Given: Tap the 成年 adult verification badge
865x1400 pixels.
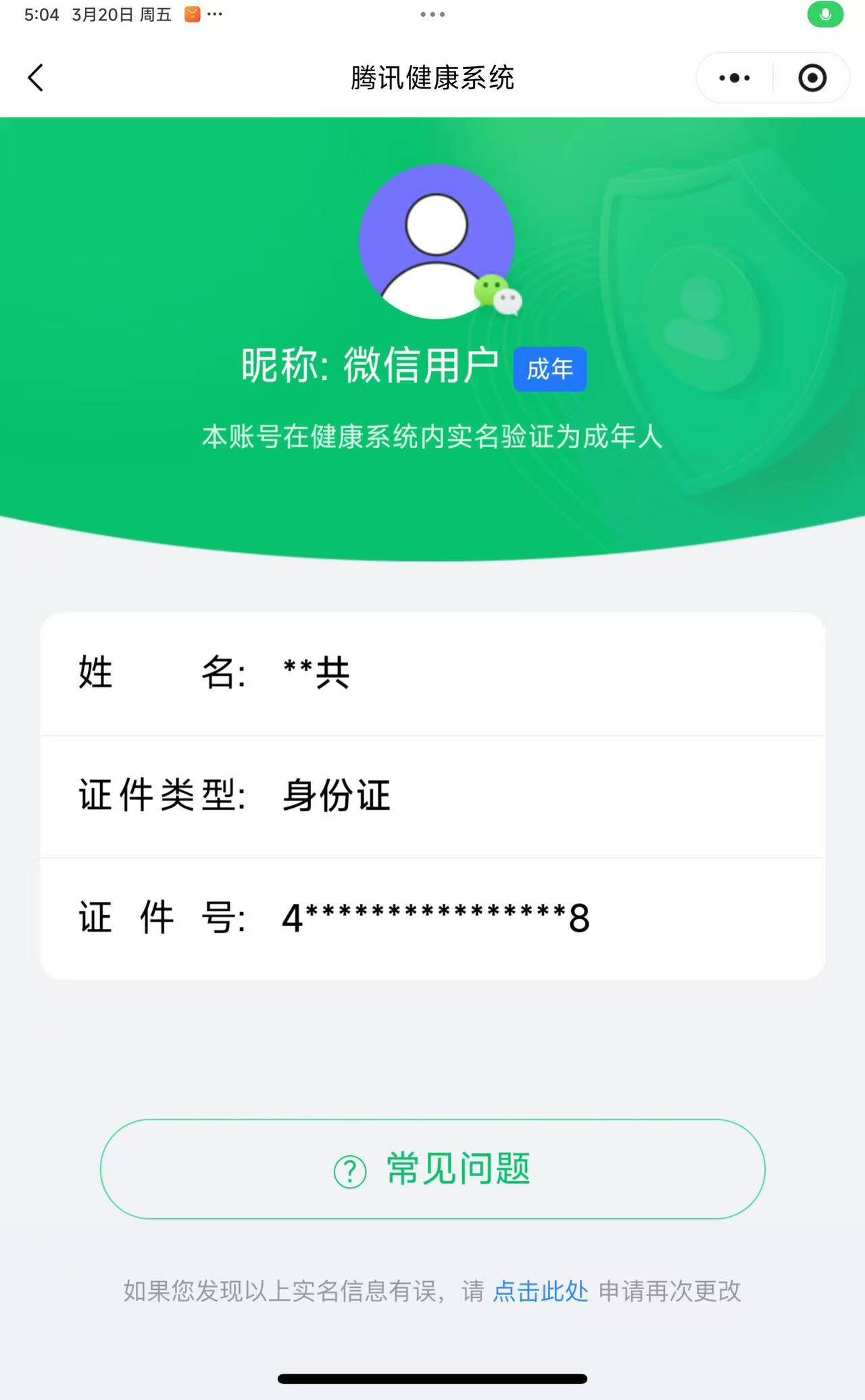Looking at the screenshot, I should 549,369.
